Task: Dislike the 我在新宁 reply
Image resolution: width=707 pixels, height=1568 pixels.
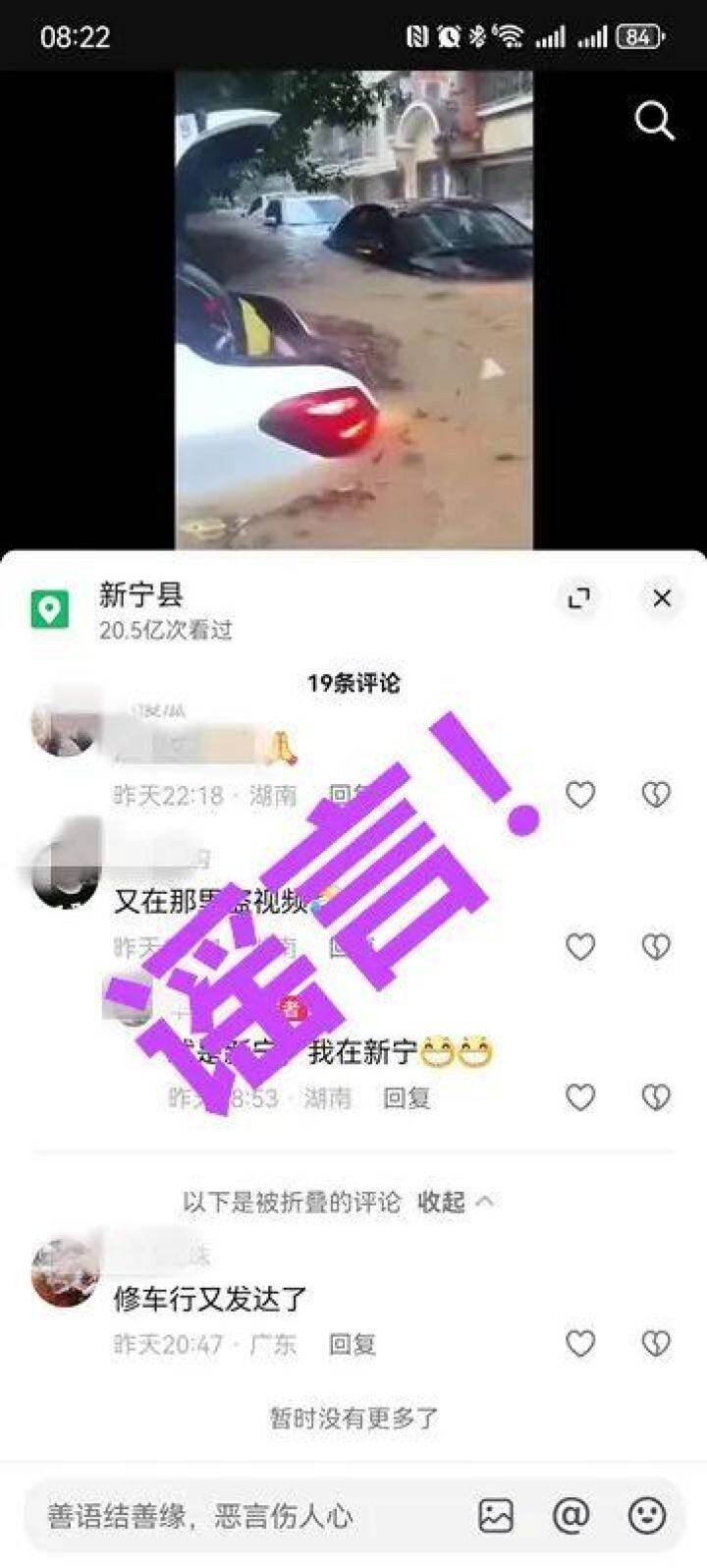Action: (655, 1096)
